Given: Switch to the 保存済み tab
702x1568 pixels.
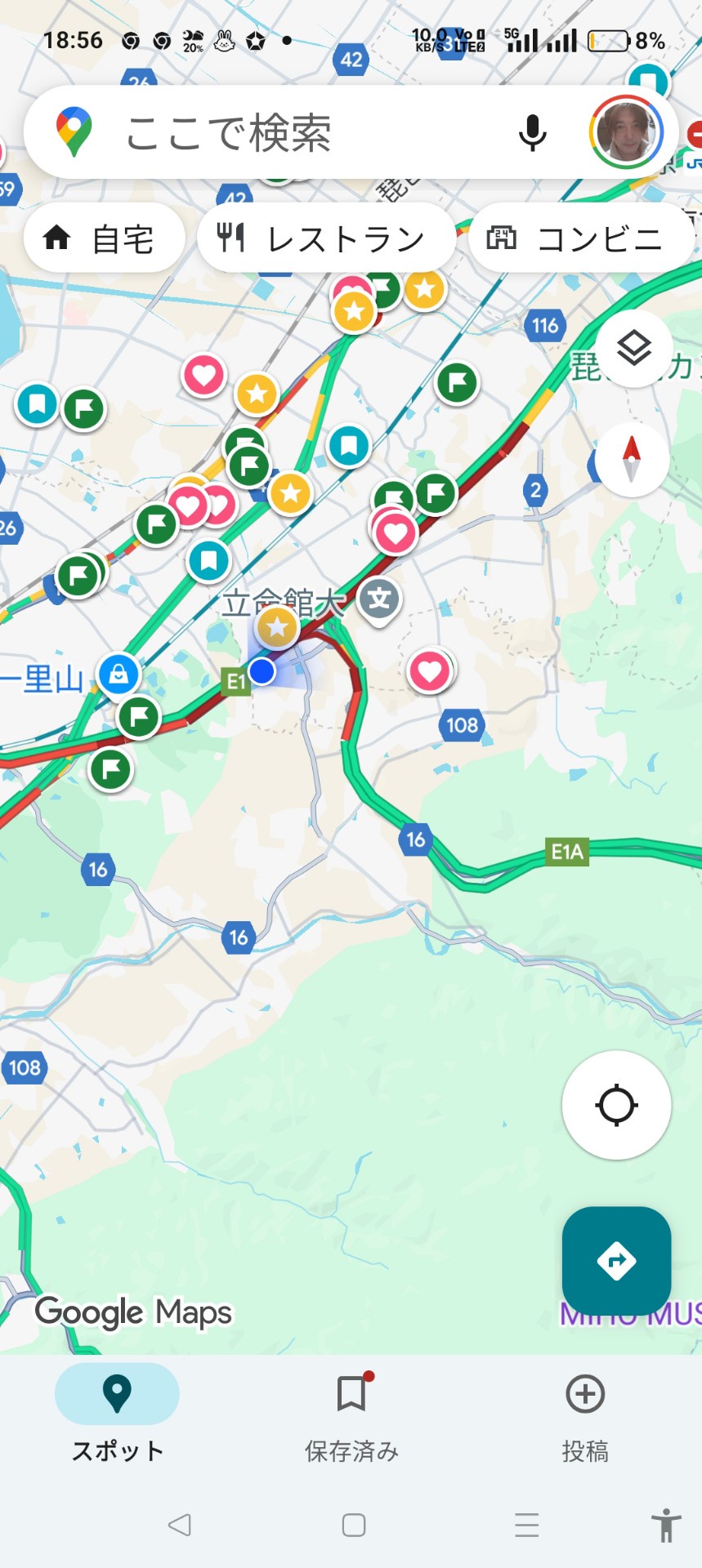Looking at the screenshot, I should point(351,1419).
